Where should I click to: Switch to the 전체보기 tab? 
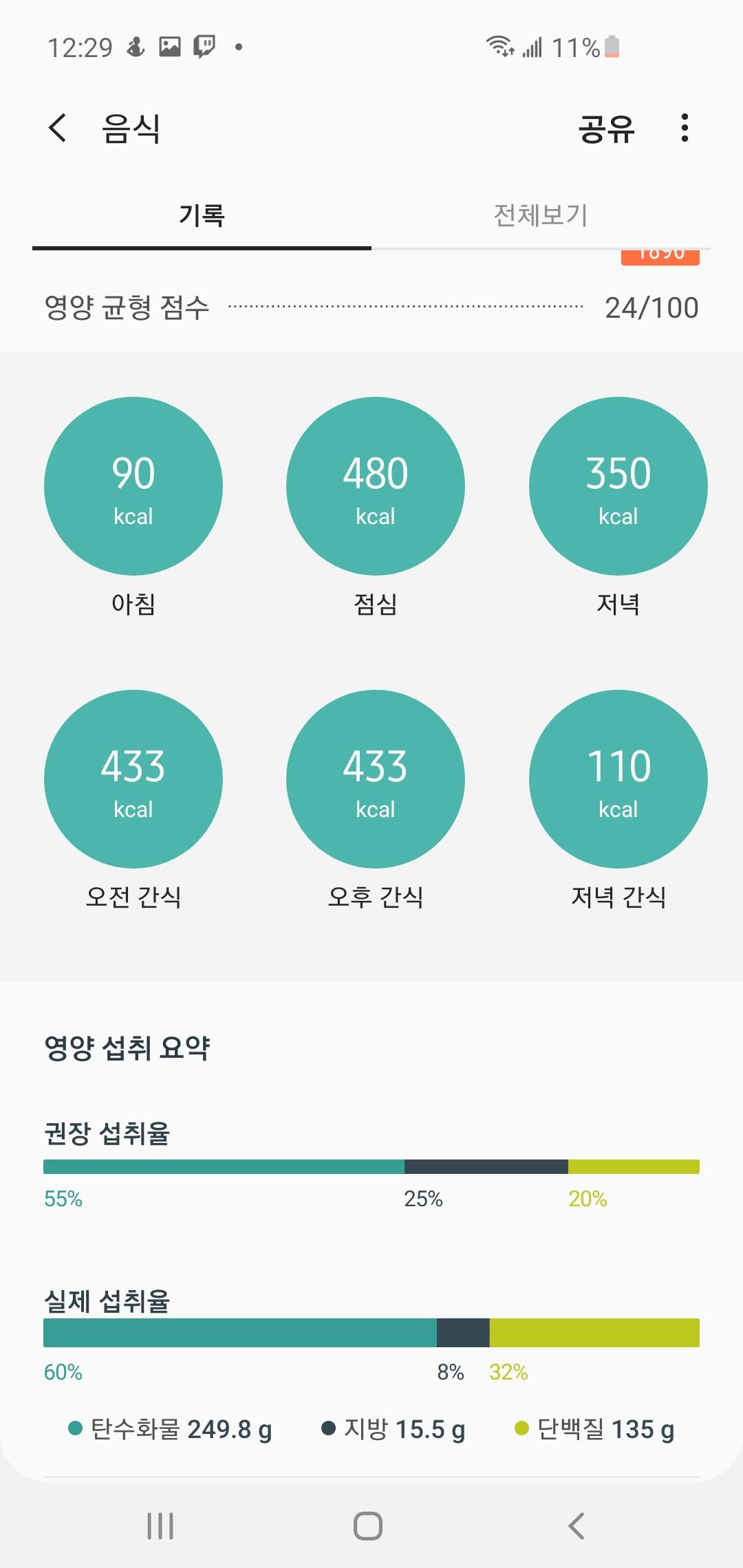(541, 215)
